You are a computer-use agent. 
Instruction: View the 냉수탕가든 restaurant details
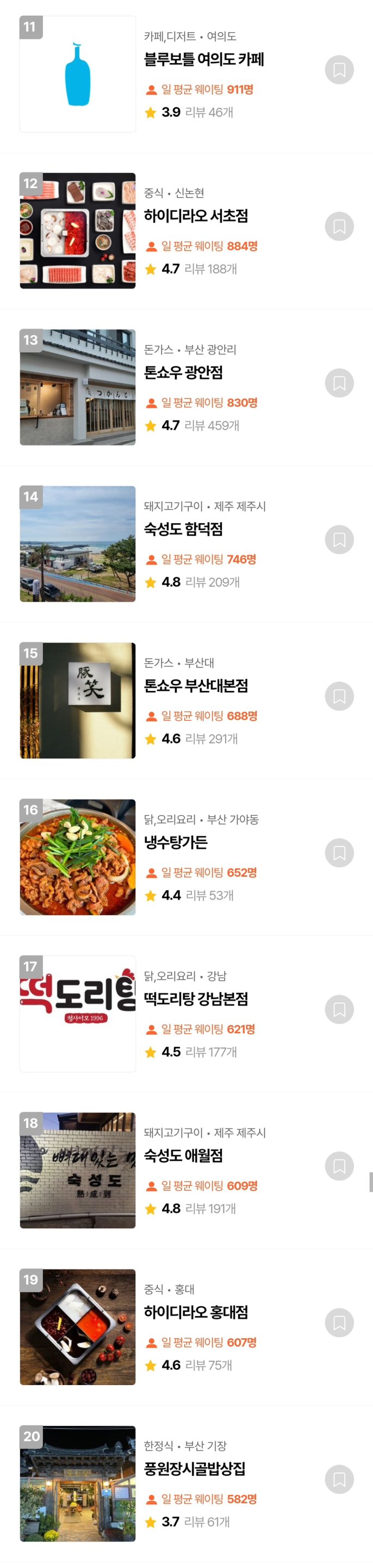point(176,842)
